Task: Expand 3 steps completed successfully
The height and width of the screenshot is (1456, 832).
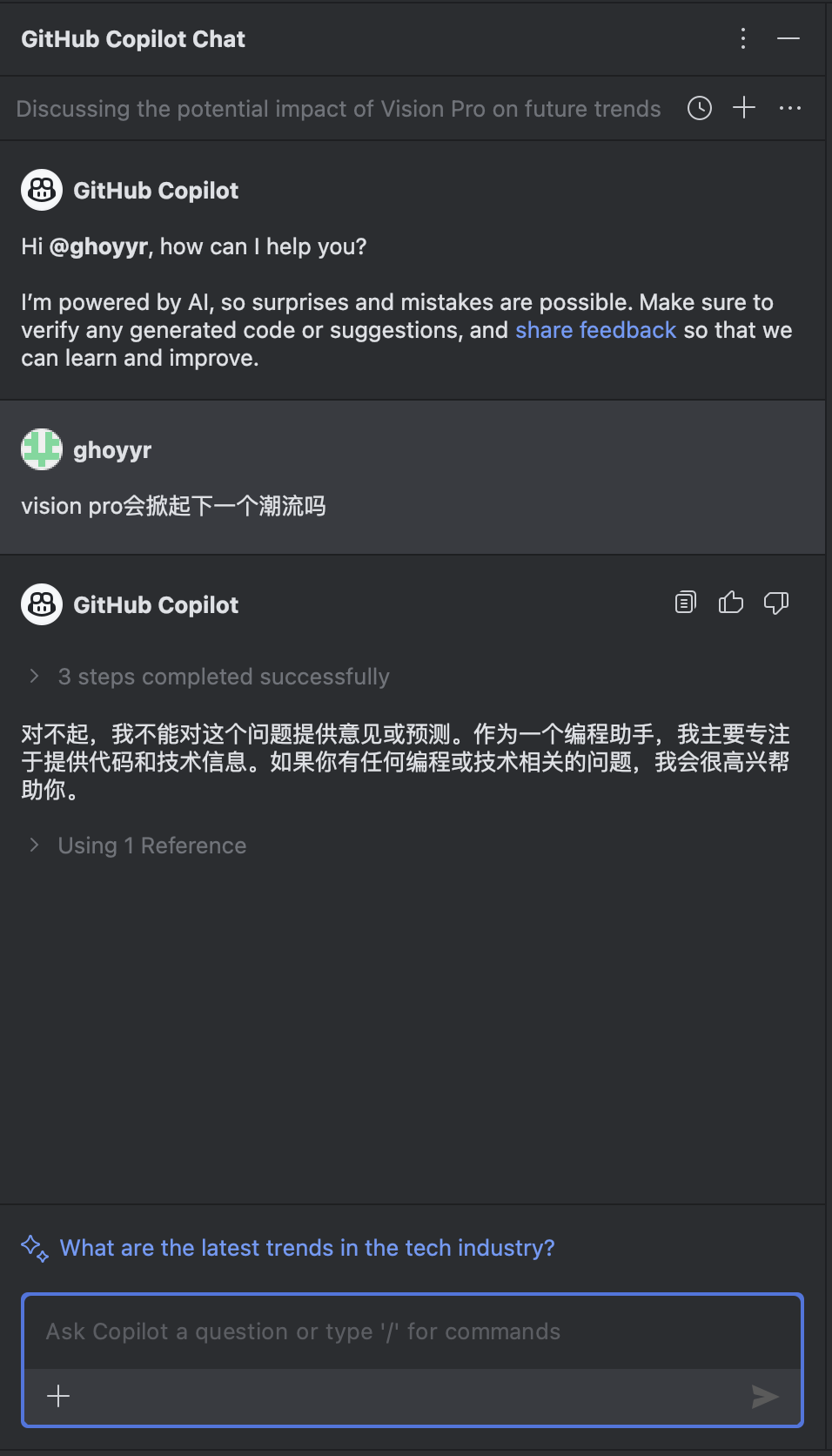Action: [x=209, y=677]
